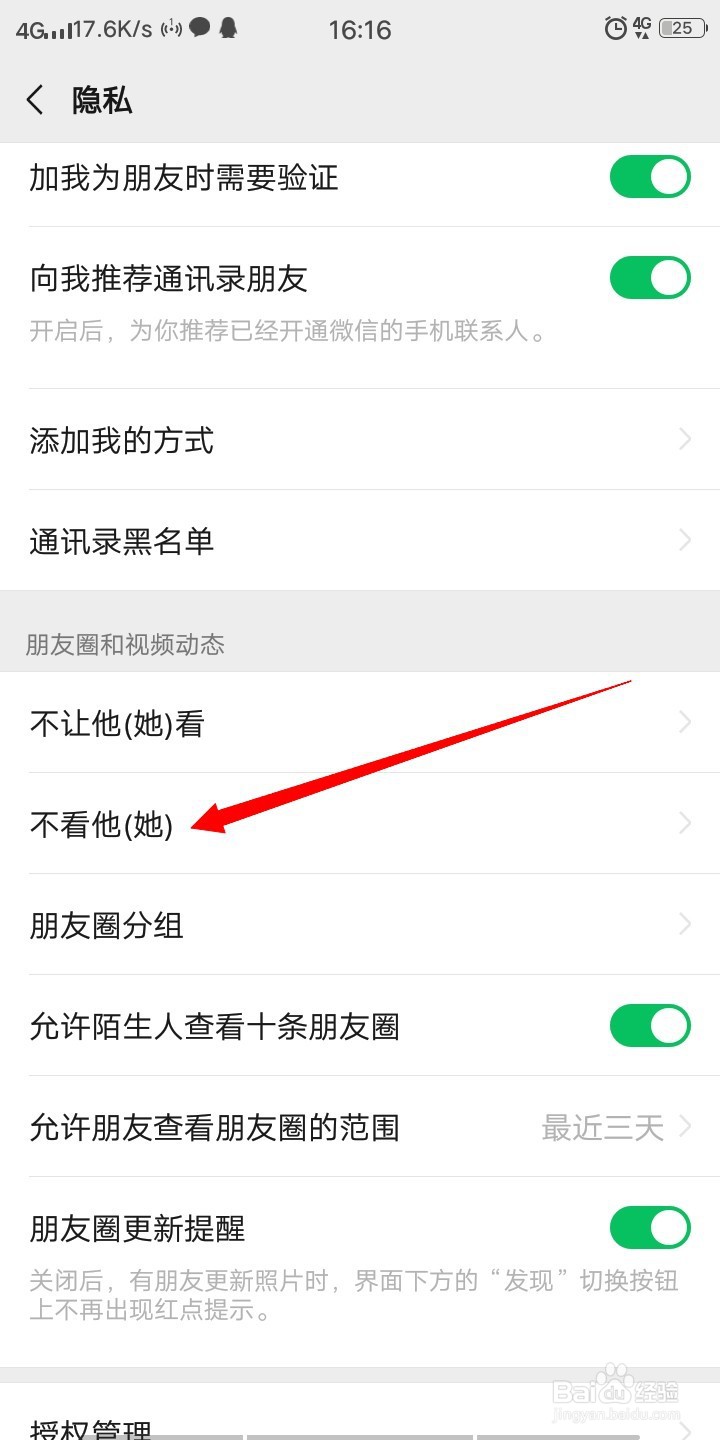Viewport: 720px width, 1440px height.
Task: Tap the back arrow to leave 隐私 settings
Action: (x=35, y=100)
